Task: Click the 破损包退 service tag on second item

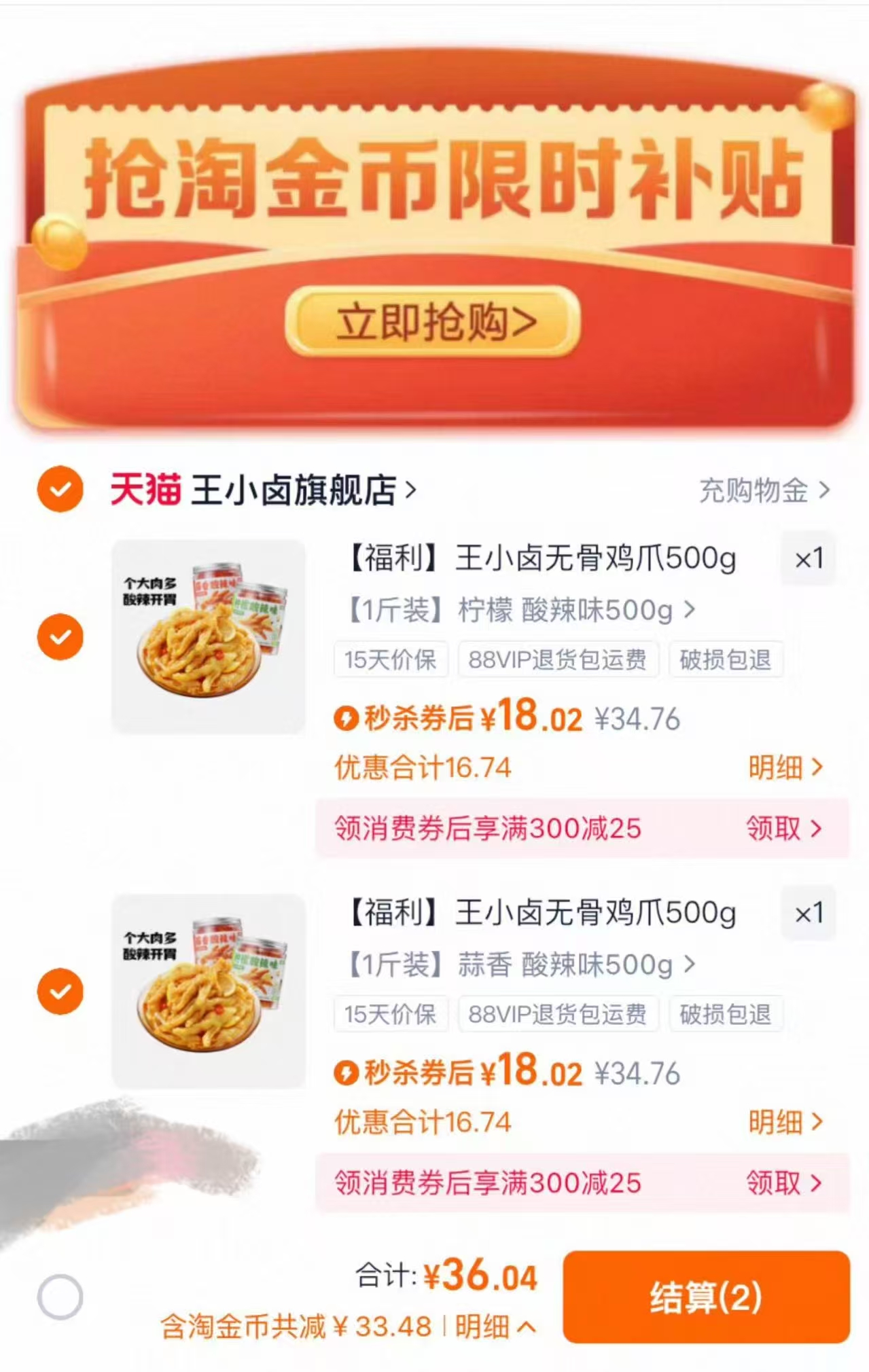Action: tap(725, 1014)
